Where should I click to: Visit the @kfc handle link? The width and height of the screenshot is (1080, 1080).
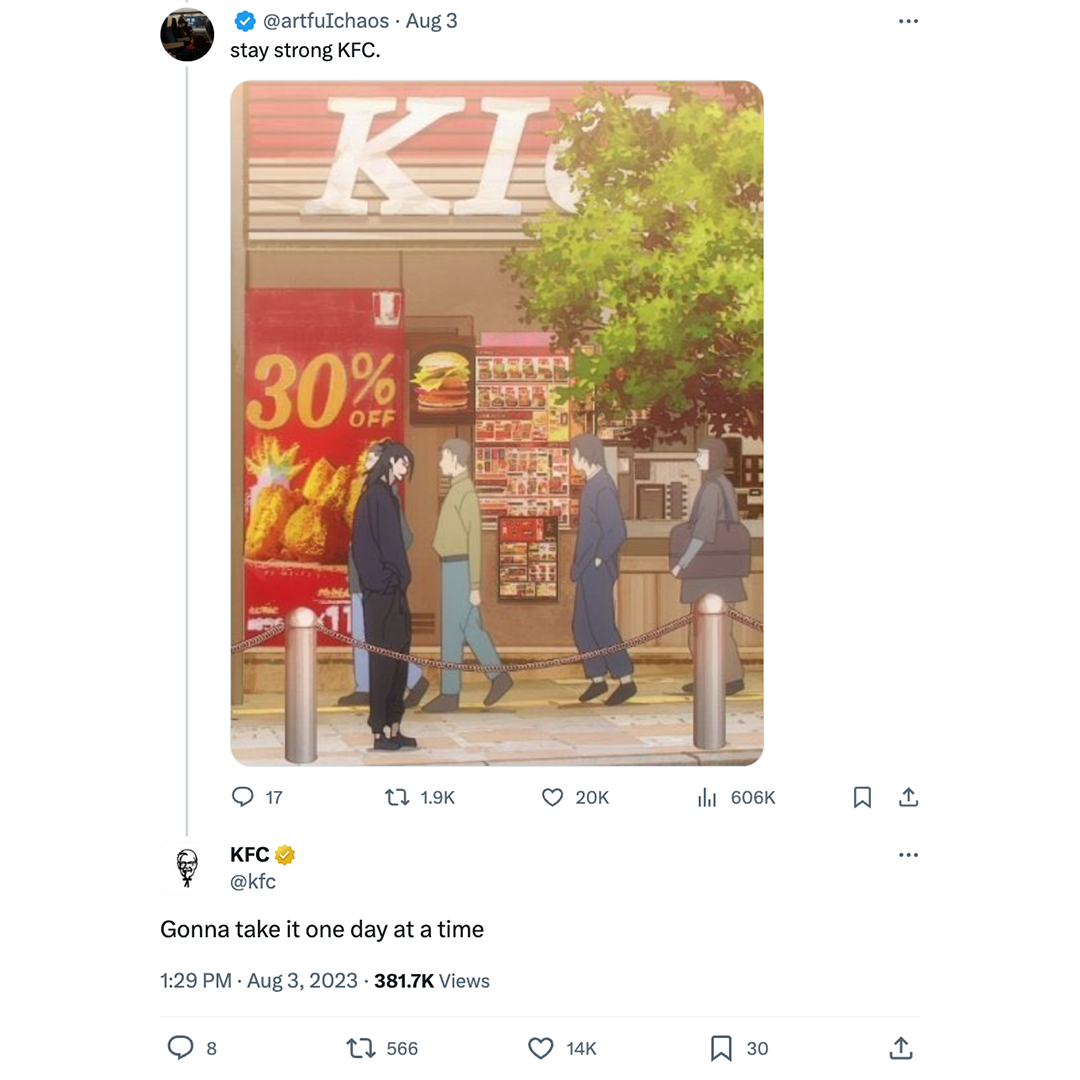(253, 881)
